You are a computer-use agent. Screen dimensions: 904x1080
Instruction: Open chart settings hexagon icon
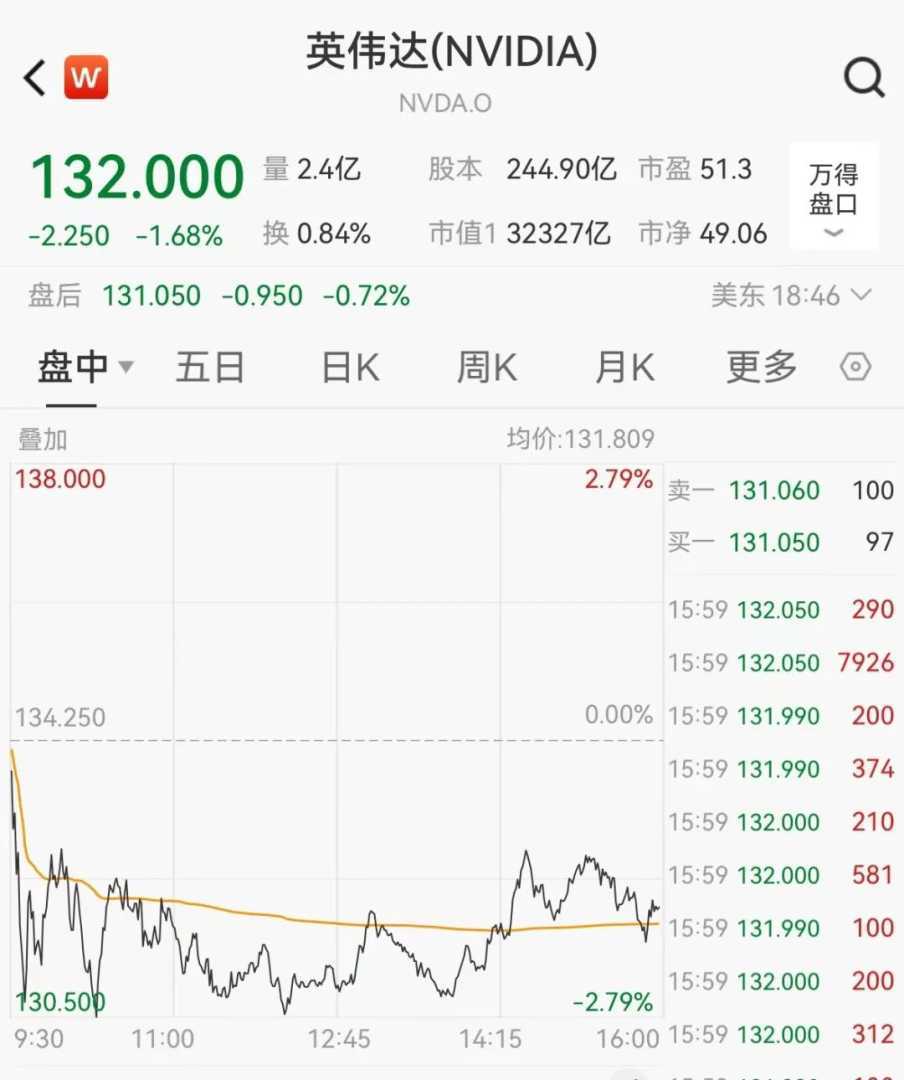click(x=855, y=368)
